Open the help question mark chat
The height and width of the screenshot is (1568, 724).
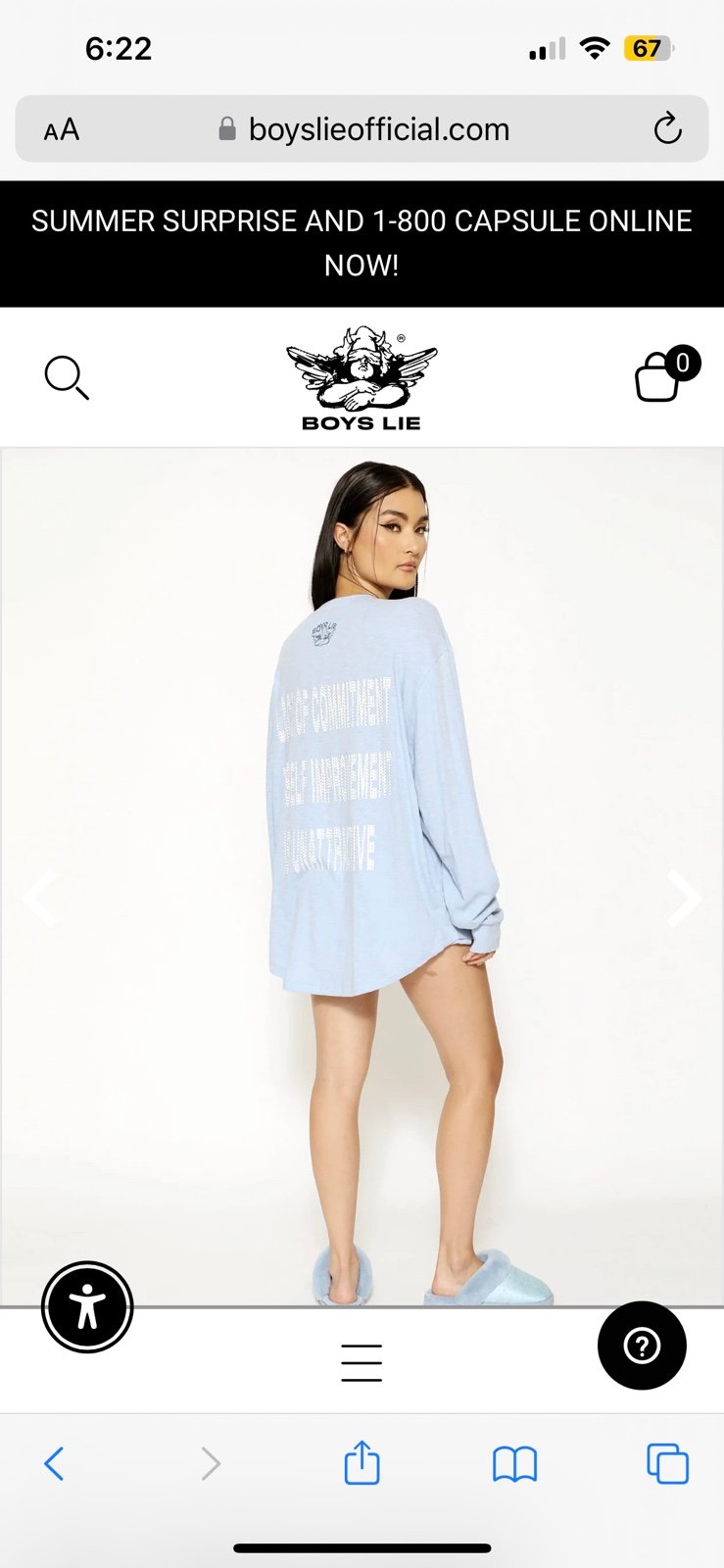642,1346
